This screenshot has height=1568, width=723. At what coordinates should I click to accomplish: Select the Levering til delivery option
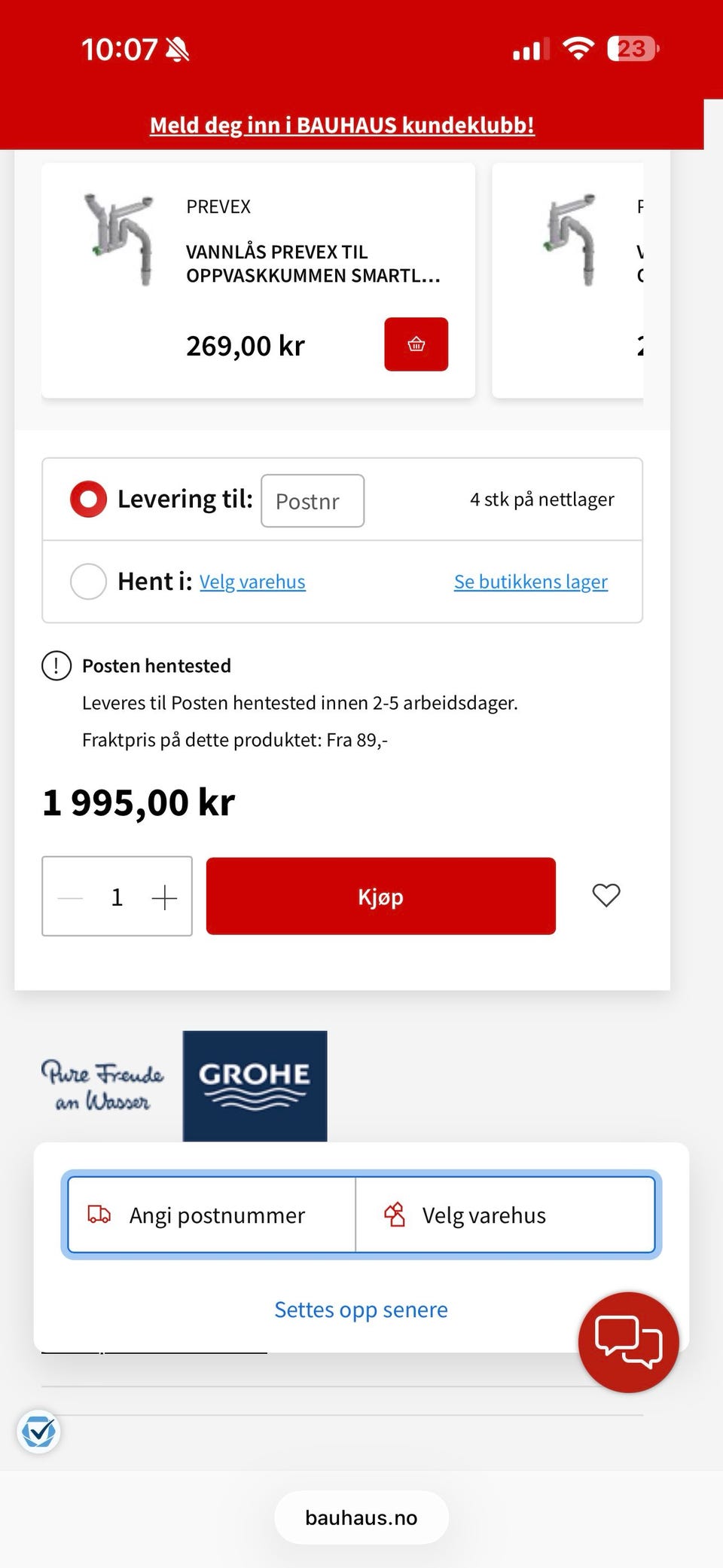pos(88,498)
